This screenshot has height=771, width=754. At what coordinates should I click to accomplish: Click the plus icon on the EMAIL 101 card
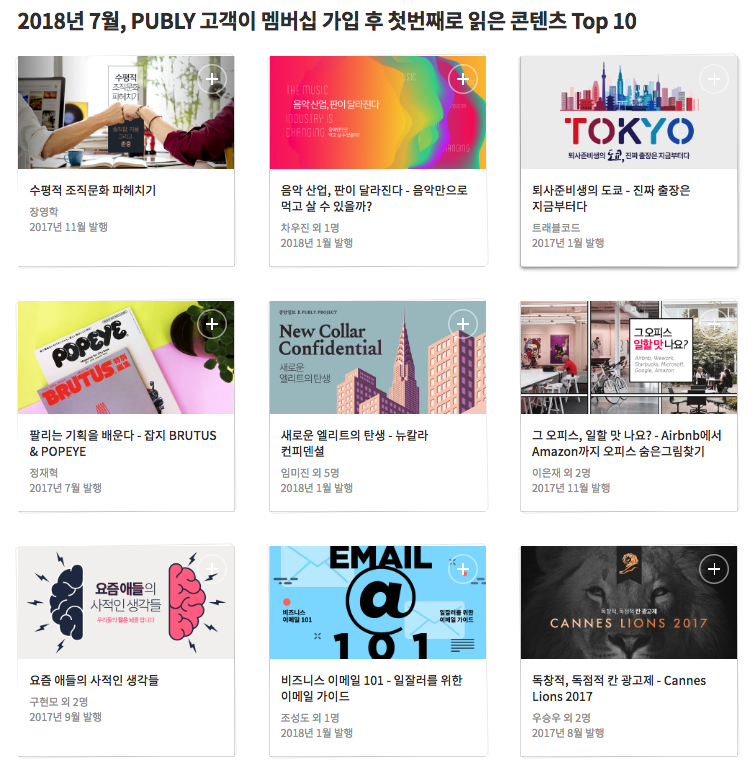pyautogui.click(x=463, y=568)
